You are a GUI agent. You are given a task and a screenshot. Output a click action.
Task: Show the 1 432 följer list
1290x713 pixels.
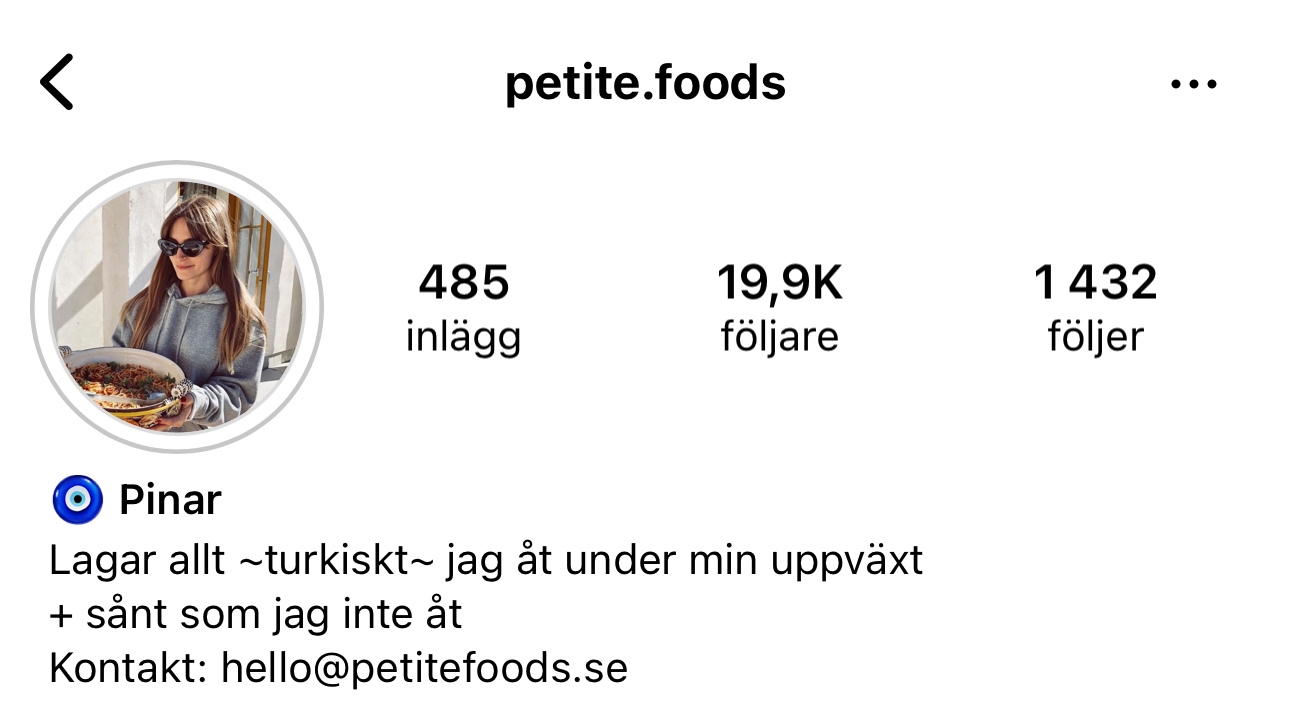1095,308
